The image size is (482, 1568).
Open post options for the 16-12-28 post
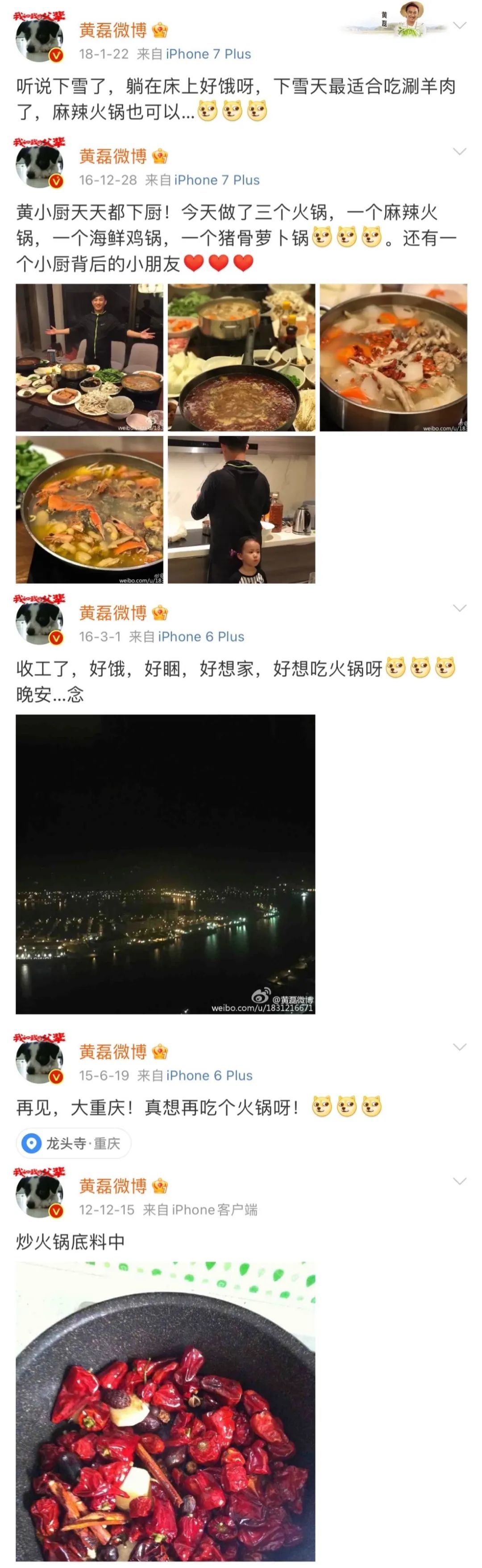[x=460, y=151]
